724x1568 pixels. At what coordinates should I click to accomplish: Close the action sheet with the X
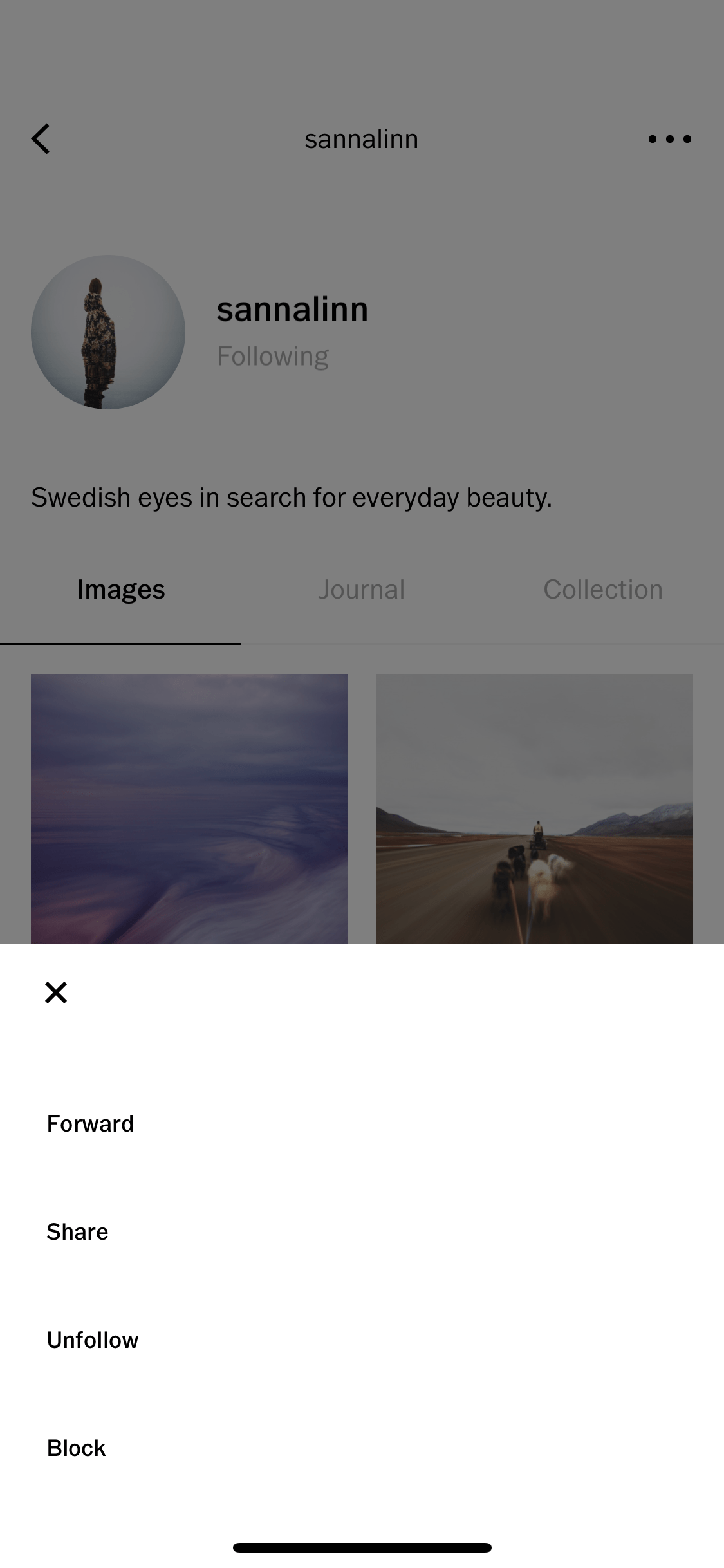(x=56, y=991)
